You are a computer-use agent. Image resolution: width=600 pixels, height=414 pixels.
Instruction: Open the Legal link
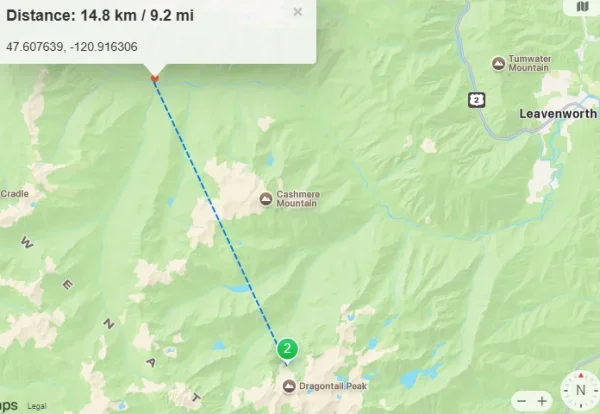pyautogui.click(x=37, y=406)
